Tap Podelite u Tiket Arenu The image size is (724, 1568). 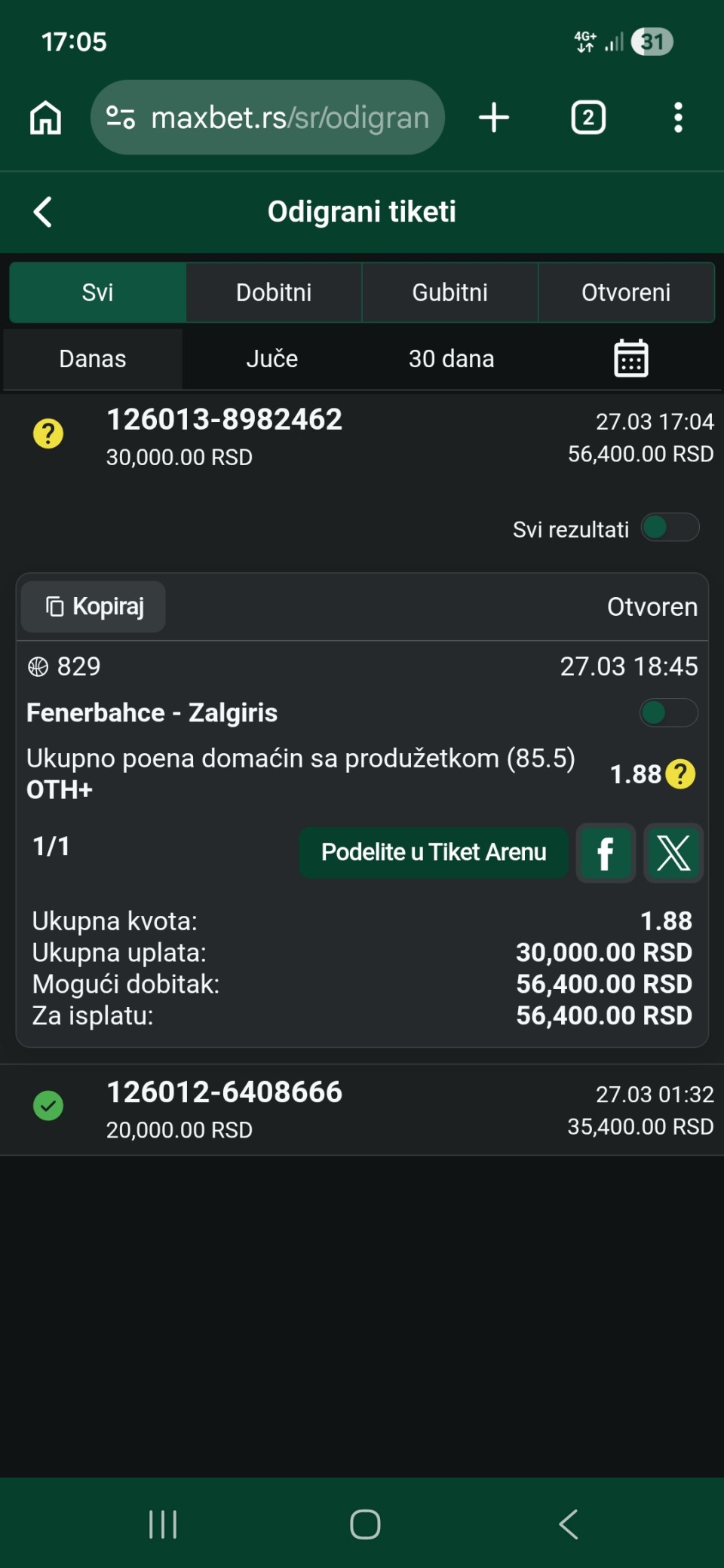[434, 853]
